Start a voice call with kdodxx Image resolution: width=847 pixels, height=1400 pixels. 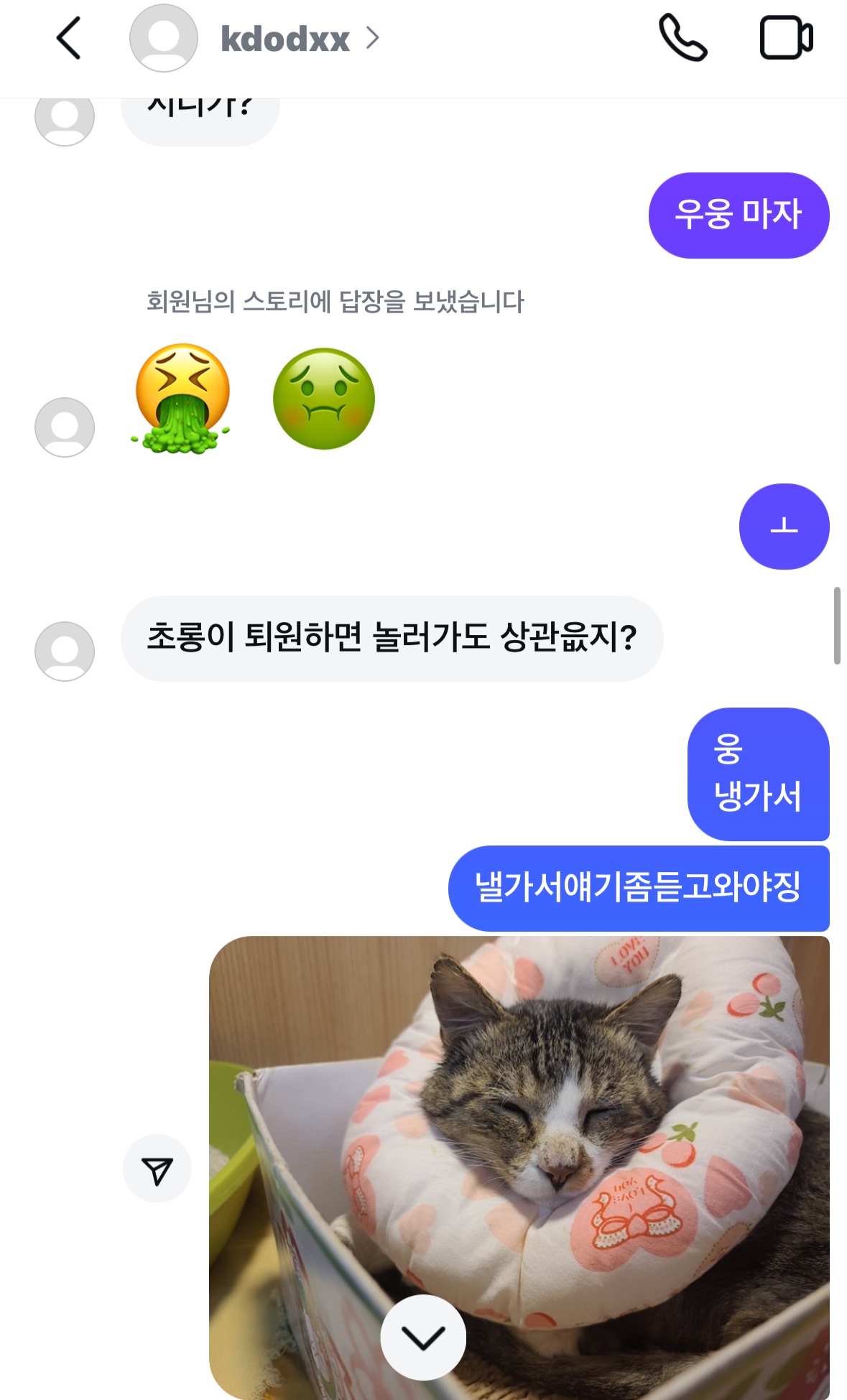pyautogui.click(x=682, y=38)
